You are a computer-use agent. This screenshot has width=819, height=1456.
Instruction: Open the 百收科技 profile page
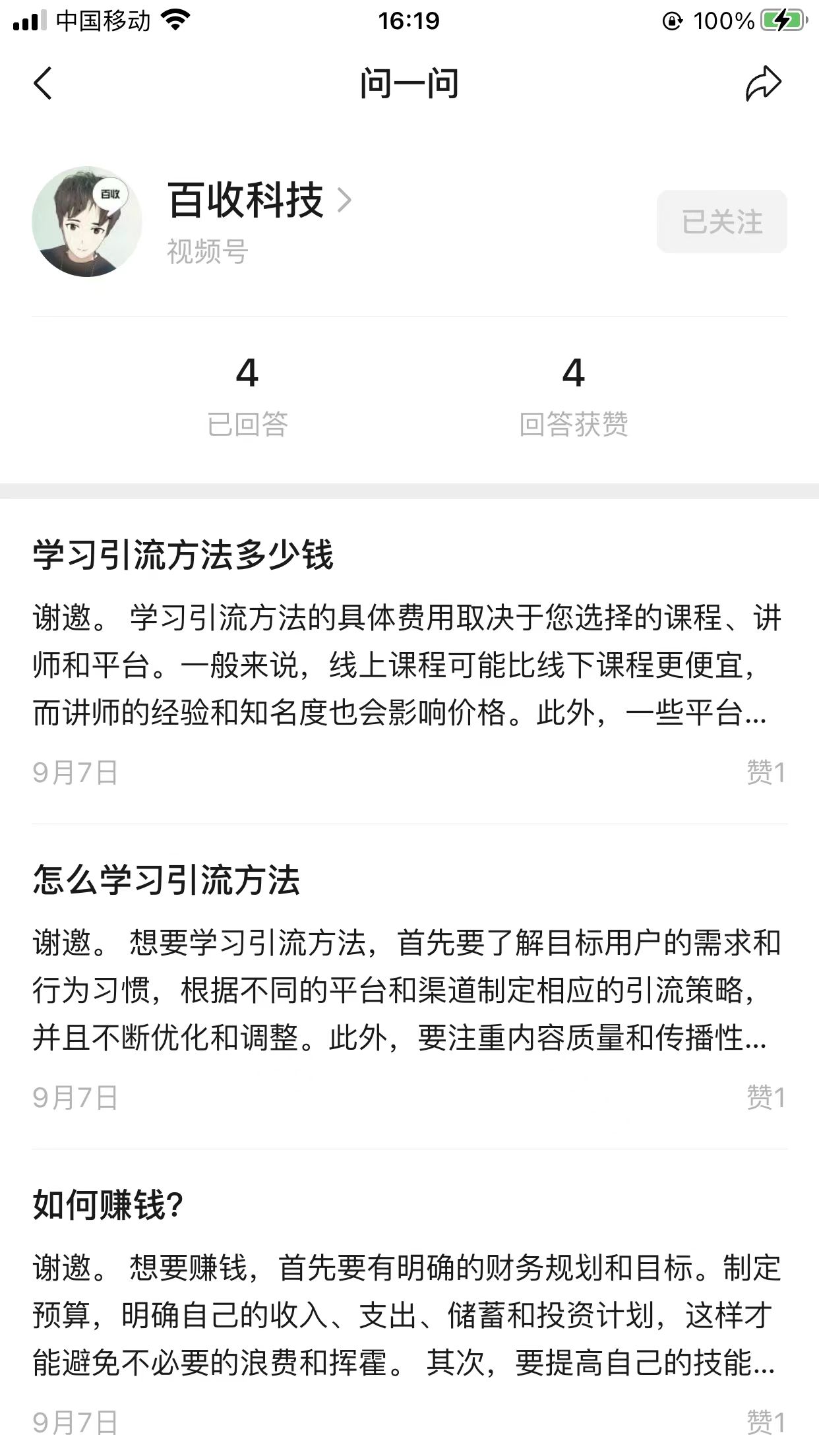259,200
